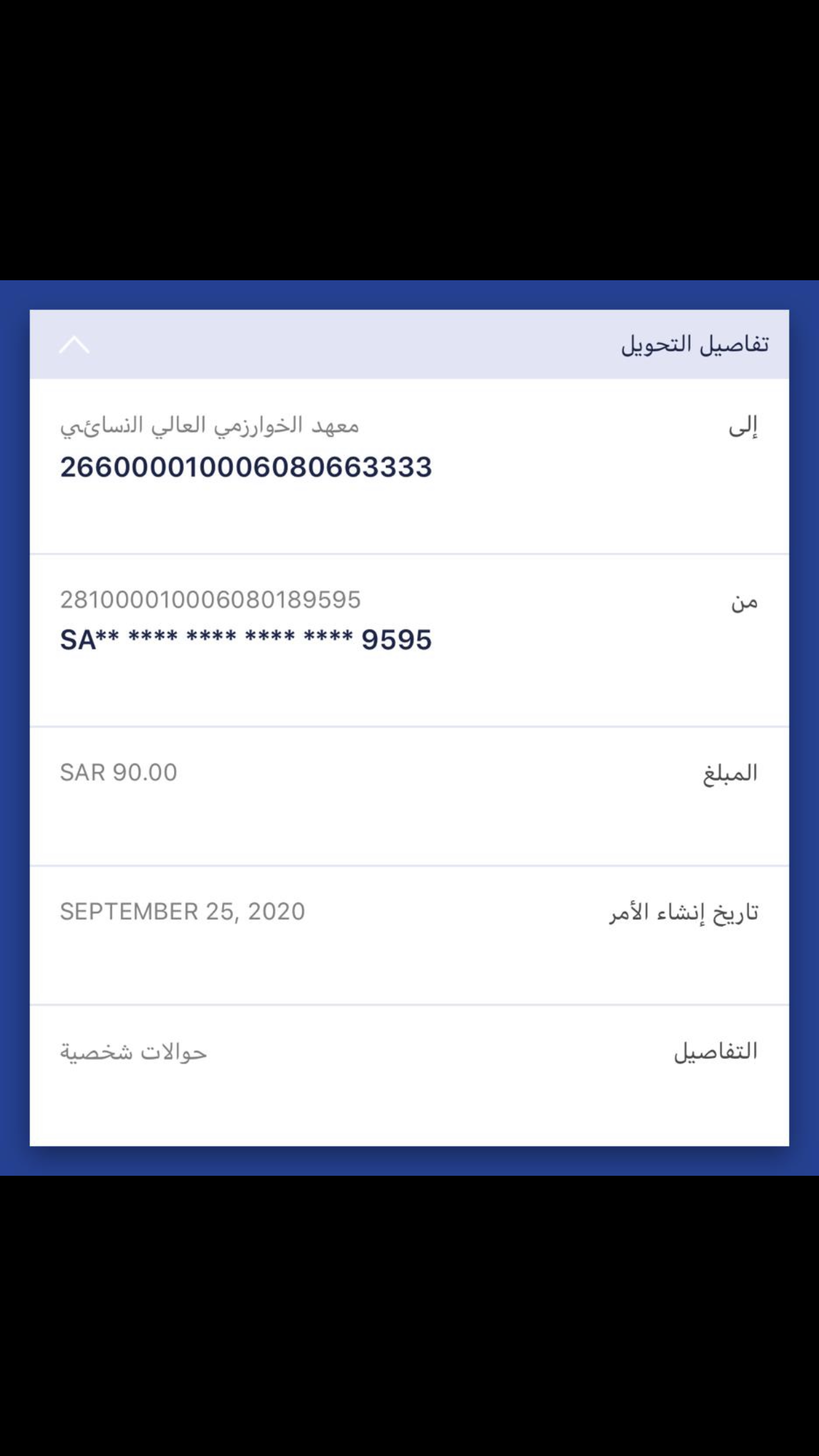Collapse the transfer details section
819x1456 pixels.
coord(74,344)
